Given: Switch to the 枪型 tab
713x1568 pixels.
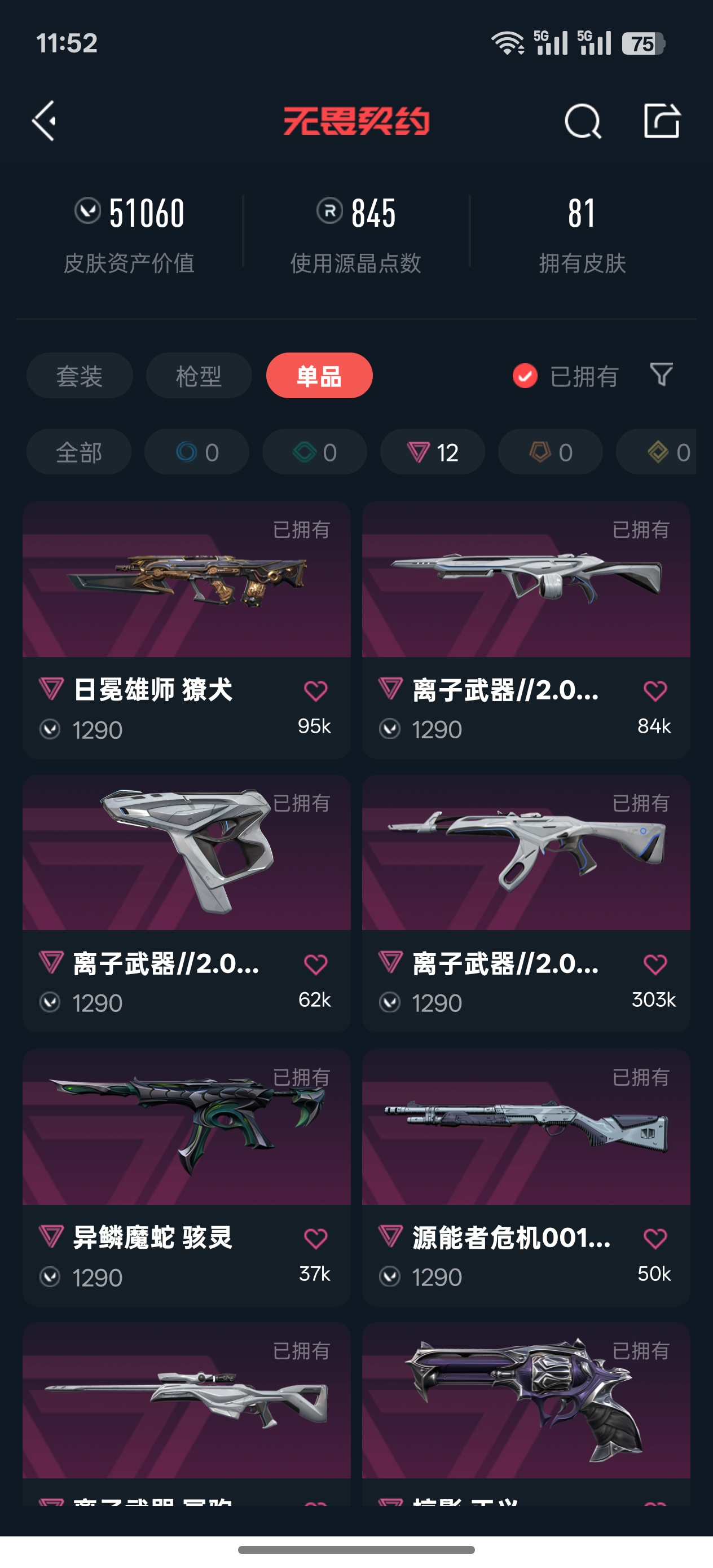Looking at the screenshot, I should [x=199, y=376].
